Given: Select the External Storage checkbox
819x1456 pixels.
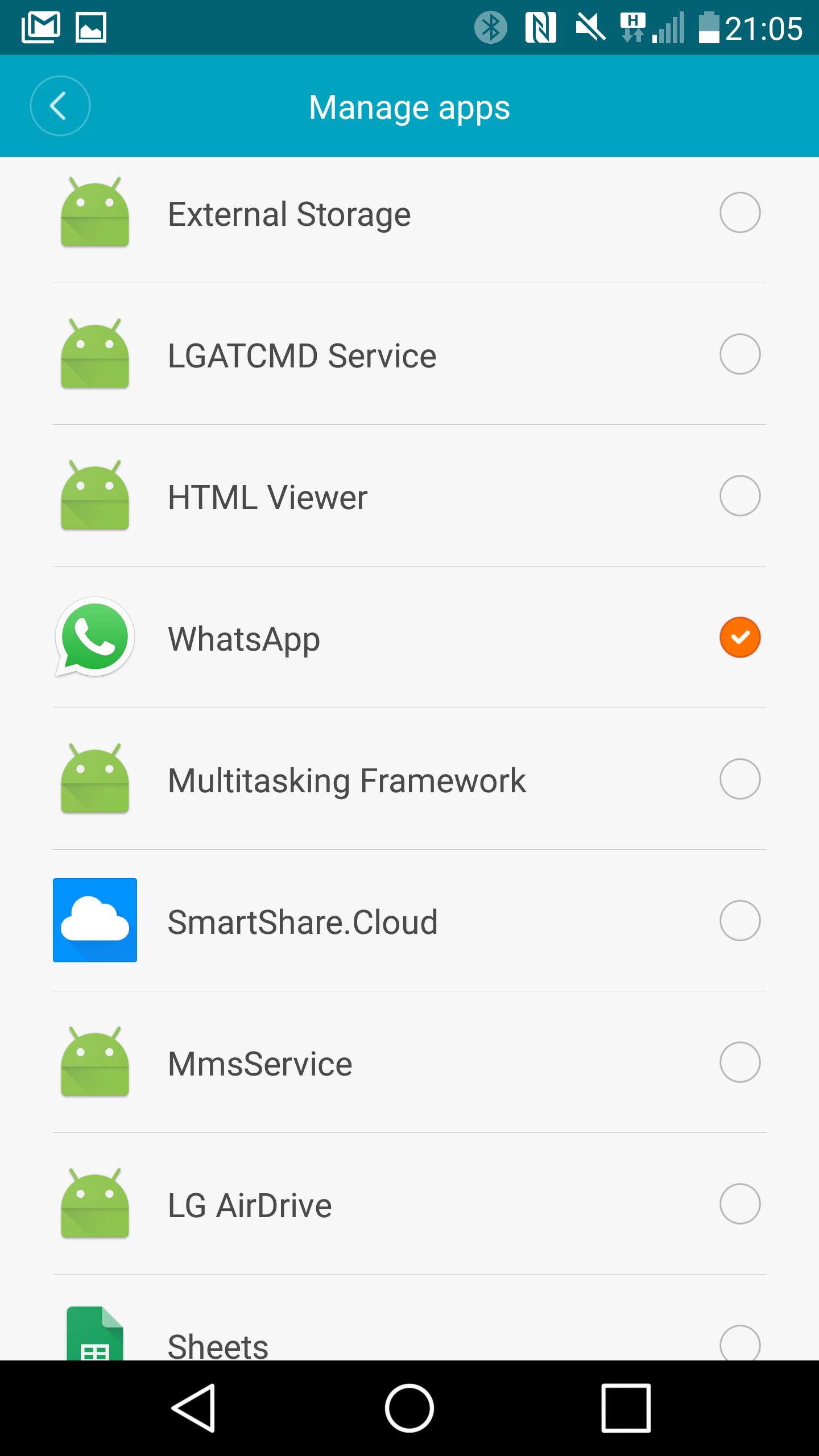Looking at the screenshot, I should coord(739,213).
